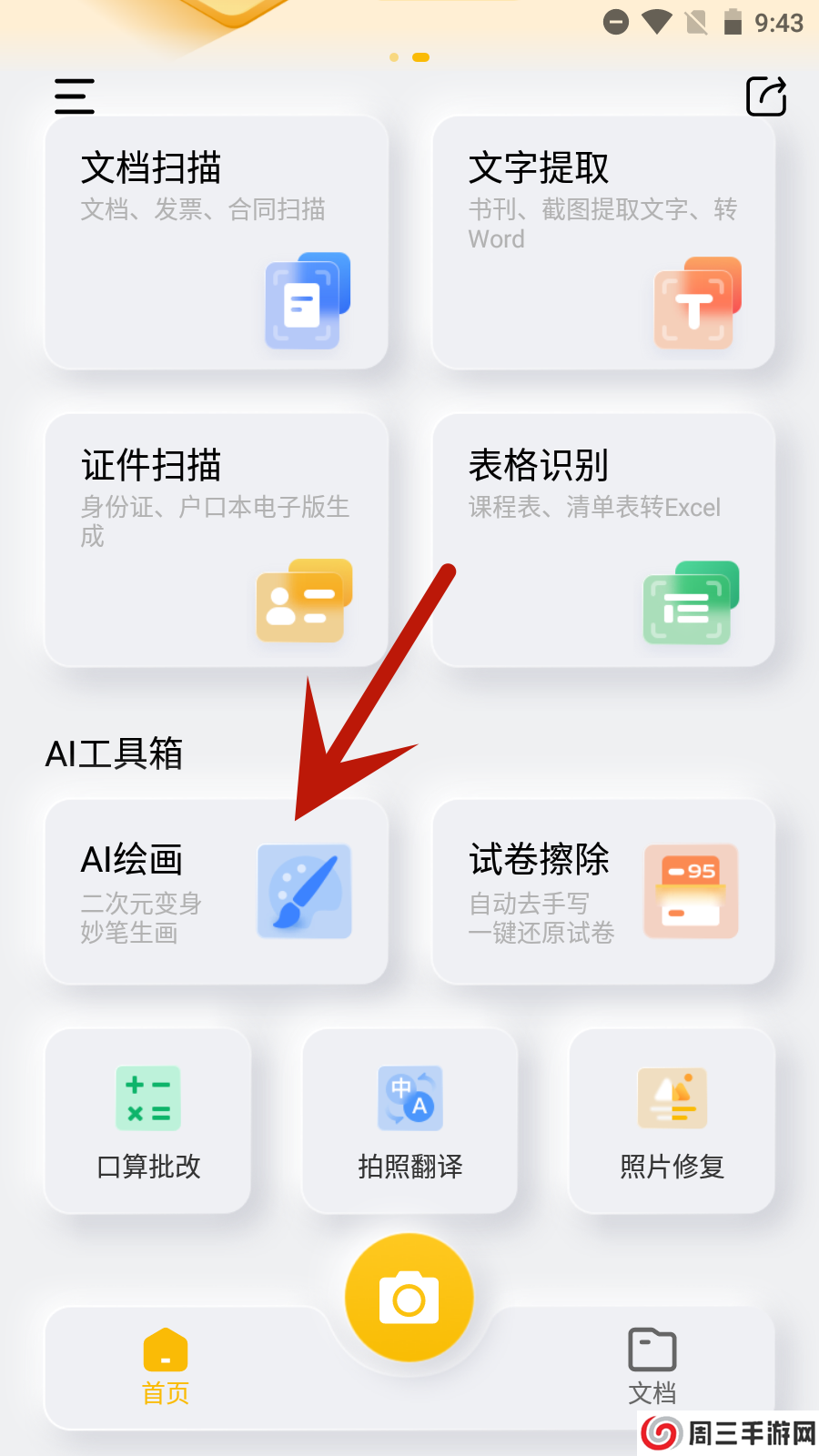Open 口算批改 math grading
The image size is (819, 1456).
tap(148, 1121)
